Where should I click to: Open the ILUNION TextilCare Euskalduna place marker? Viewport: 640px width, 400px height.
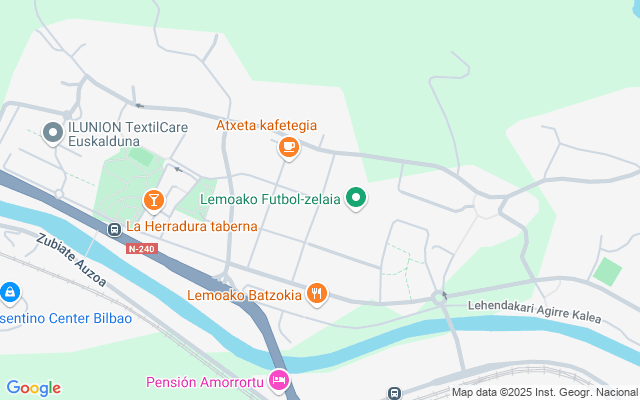[x=53, y=131]
